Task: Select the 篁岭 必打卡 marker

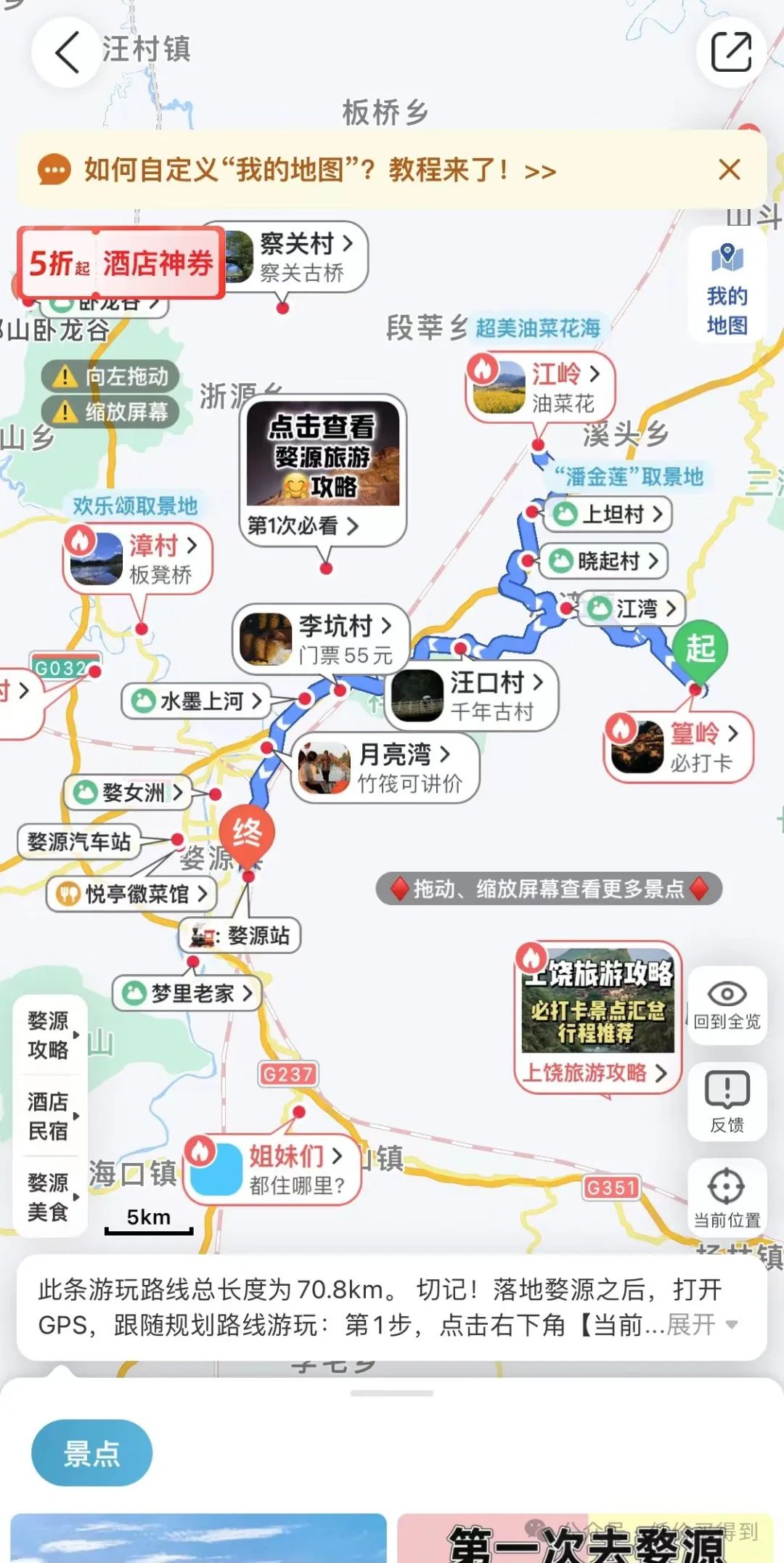Action: (679, 747)
